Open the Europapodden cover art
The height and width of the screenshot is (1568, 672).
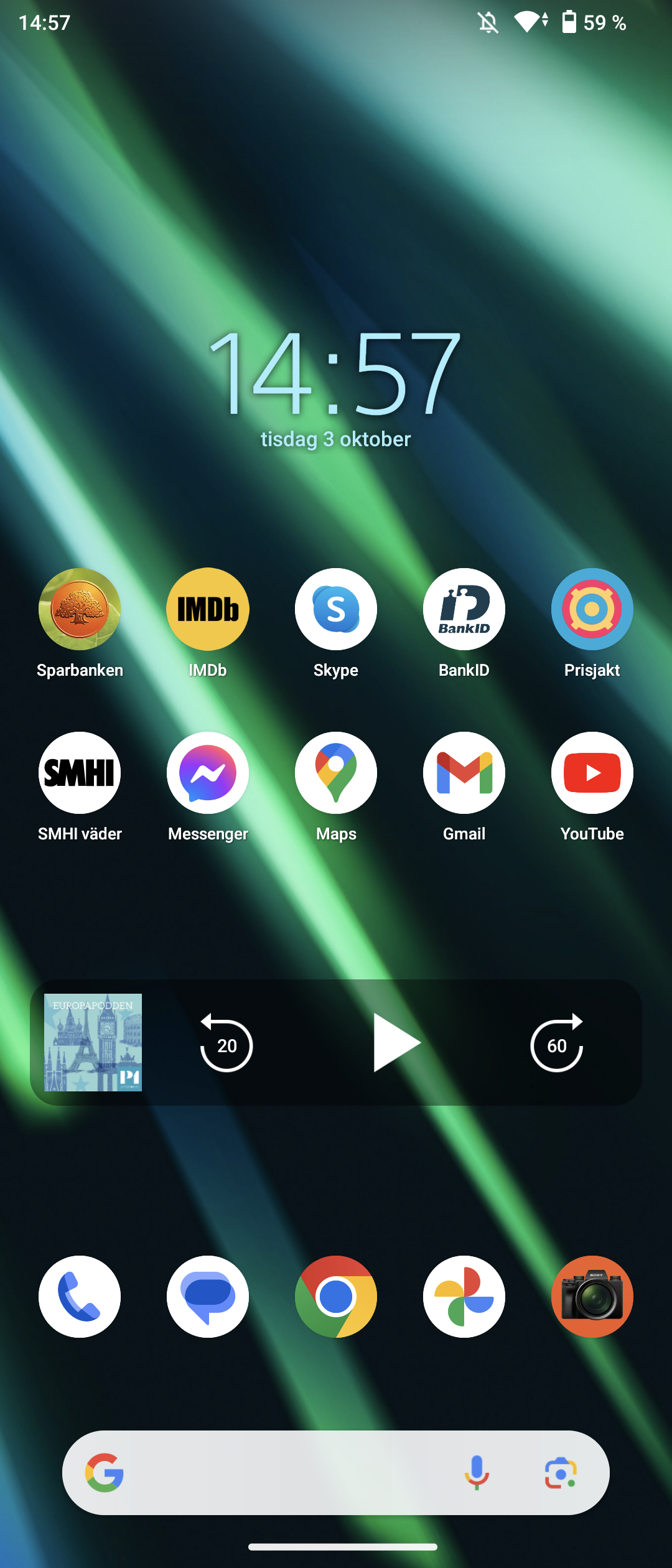(93, 1043)
